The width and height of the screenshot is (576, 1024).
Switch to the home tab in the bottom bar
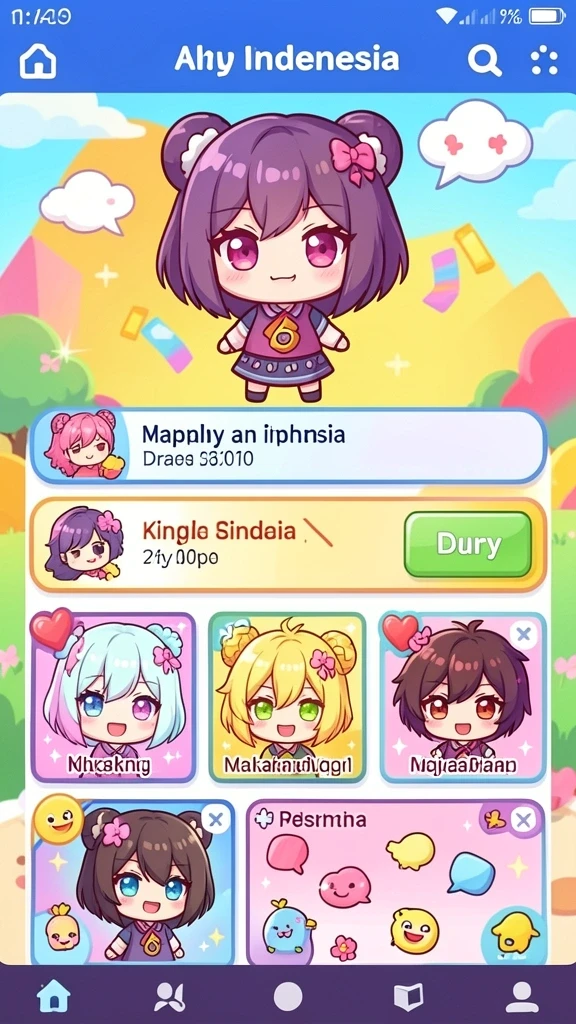pos(54,996)
